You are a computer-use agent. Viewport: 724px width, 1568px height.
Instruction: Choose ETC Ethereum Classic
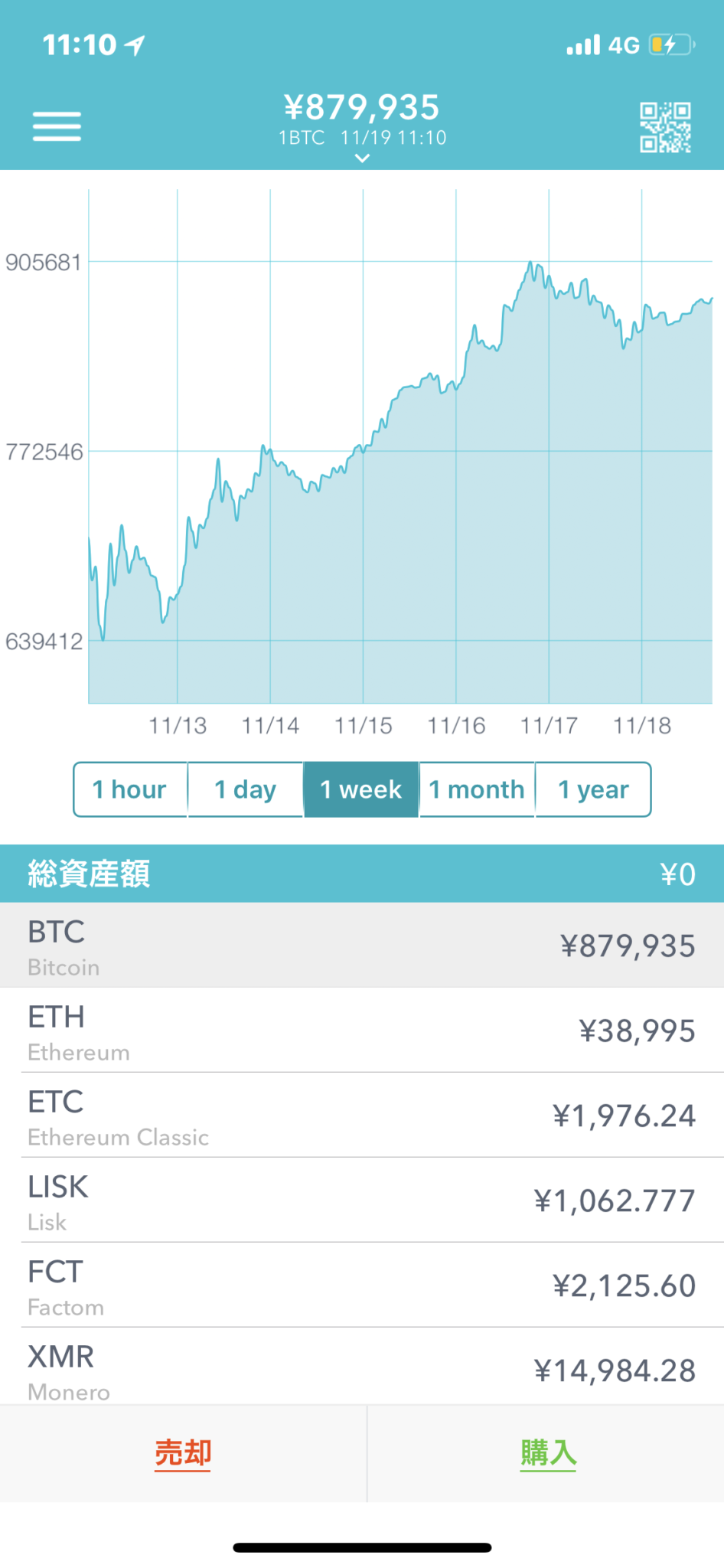pos(362,1116)
